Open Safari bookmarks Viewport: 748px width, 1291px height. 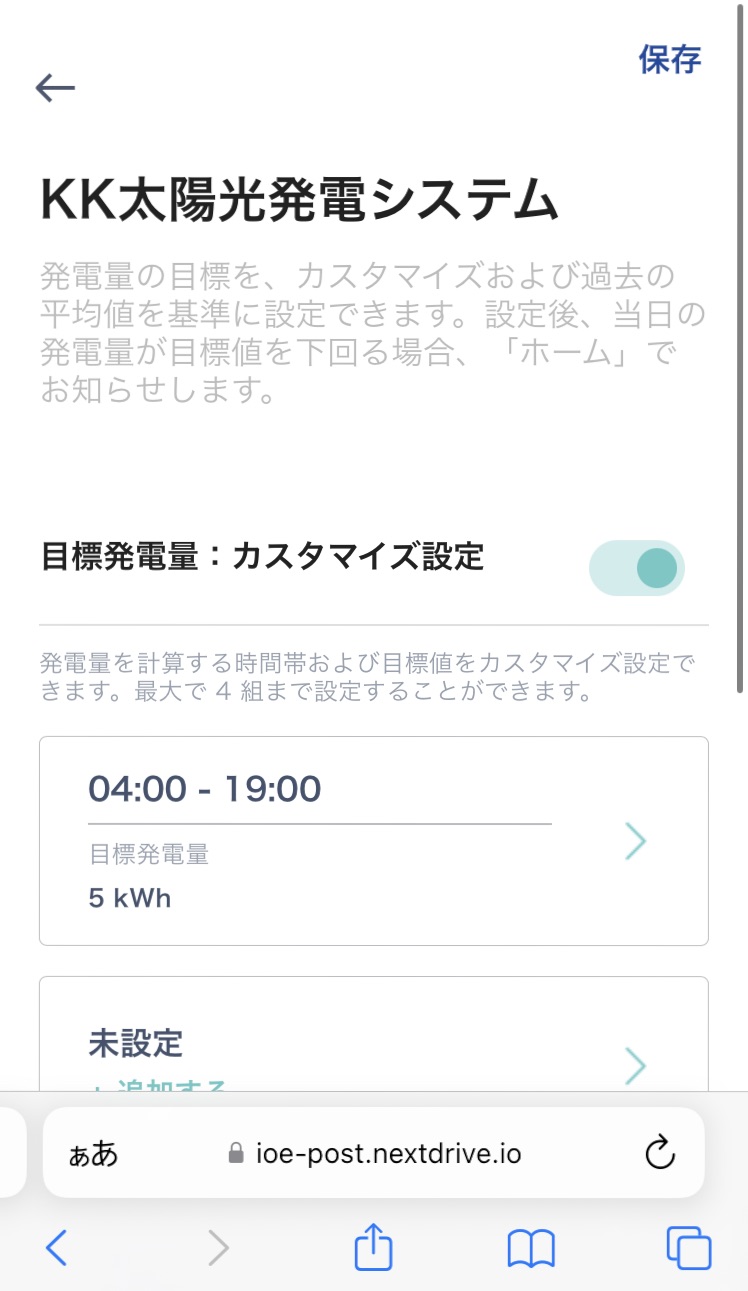click(531, 1248)
